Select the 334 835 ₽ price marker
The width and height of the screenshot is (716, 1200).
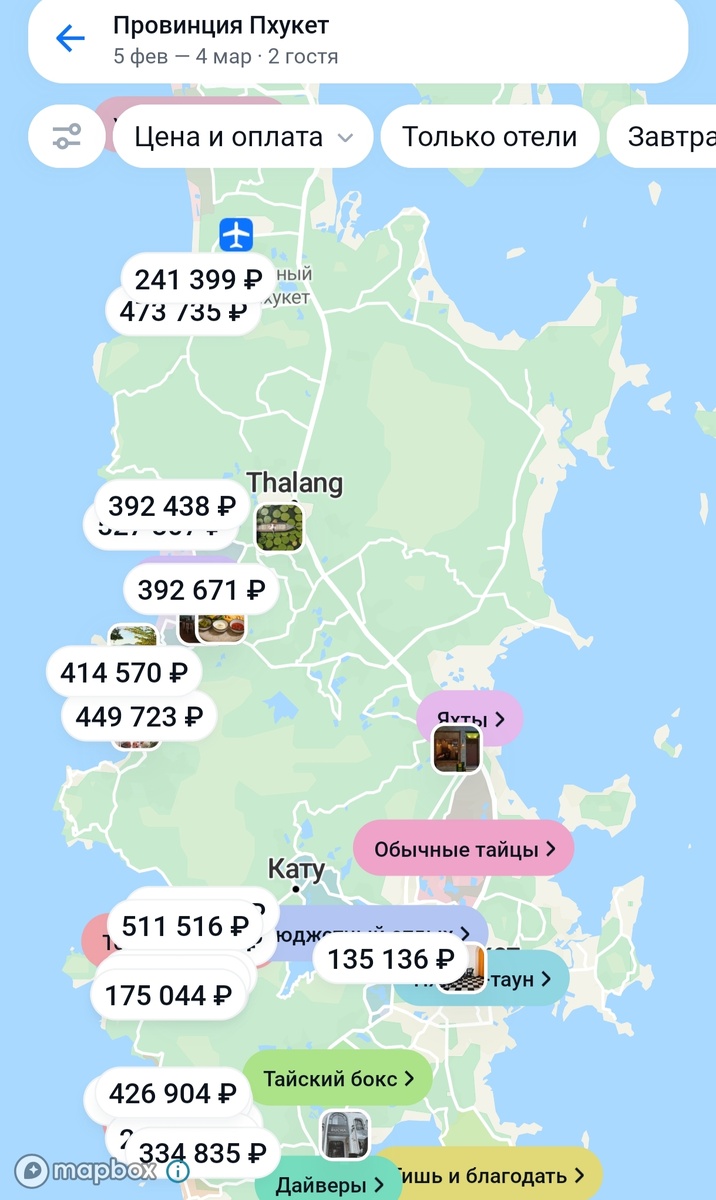pos(202,1153)
